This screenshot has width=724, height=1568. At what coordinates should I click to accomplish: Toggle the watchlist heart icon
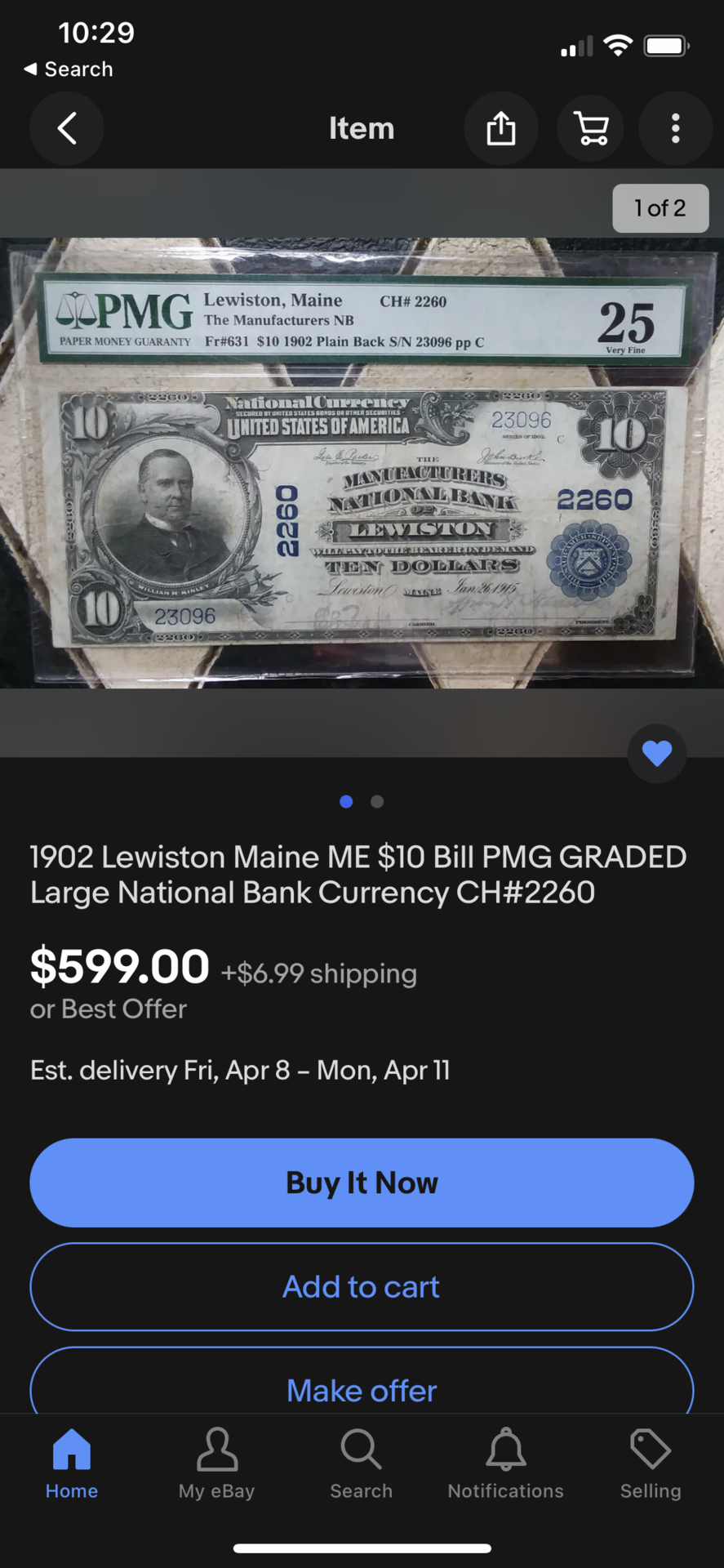[656, 753]
